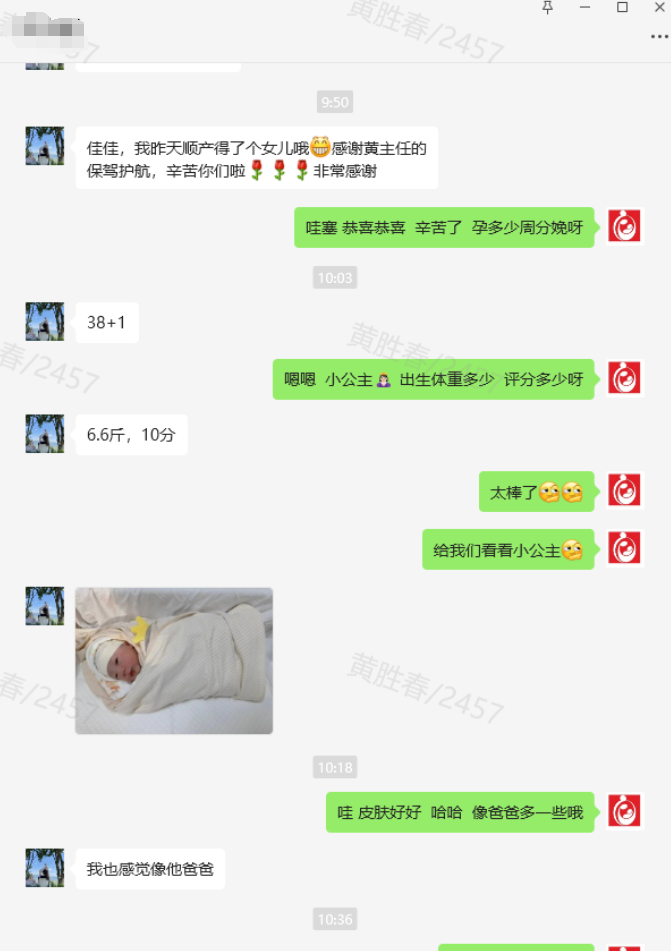The image size is (671, 951).
Task: Open the baby photo in the chat
Action: [174, 660]
